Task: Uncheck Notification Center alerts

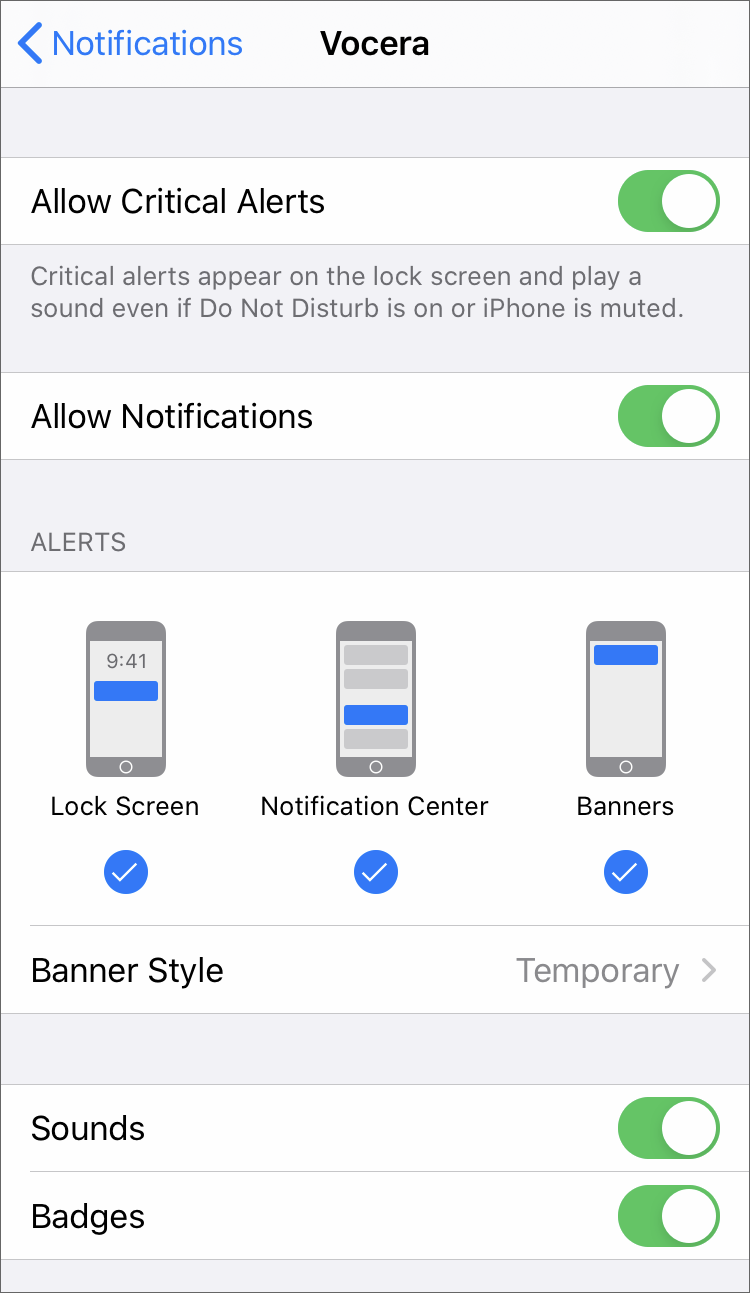Action: point(375,872)
